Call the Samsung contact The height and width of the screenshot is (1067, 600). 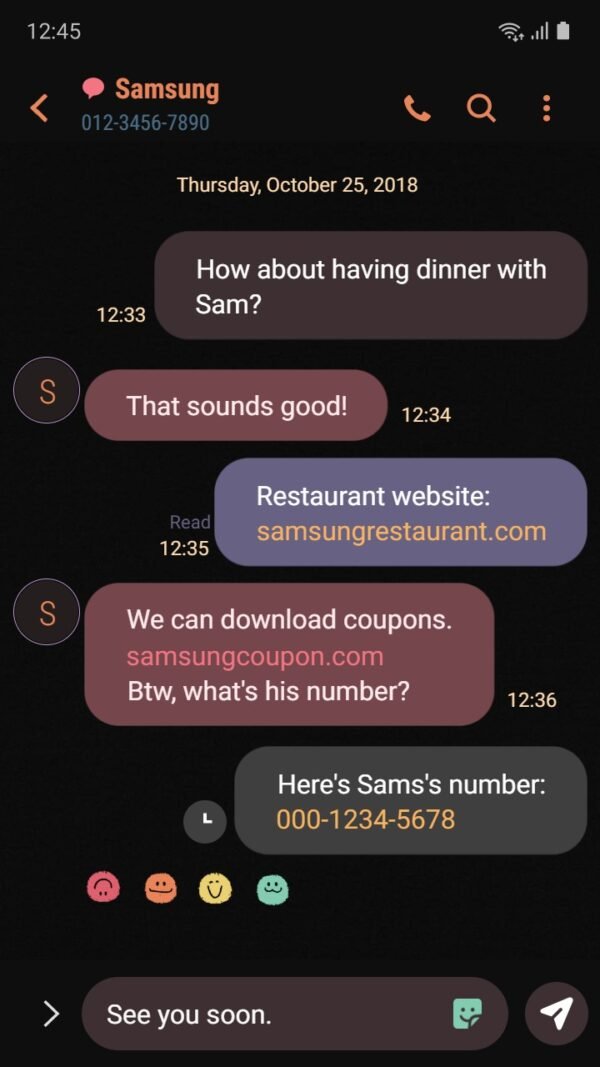click(x=417, y=108)
